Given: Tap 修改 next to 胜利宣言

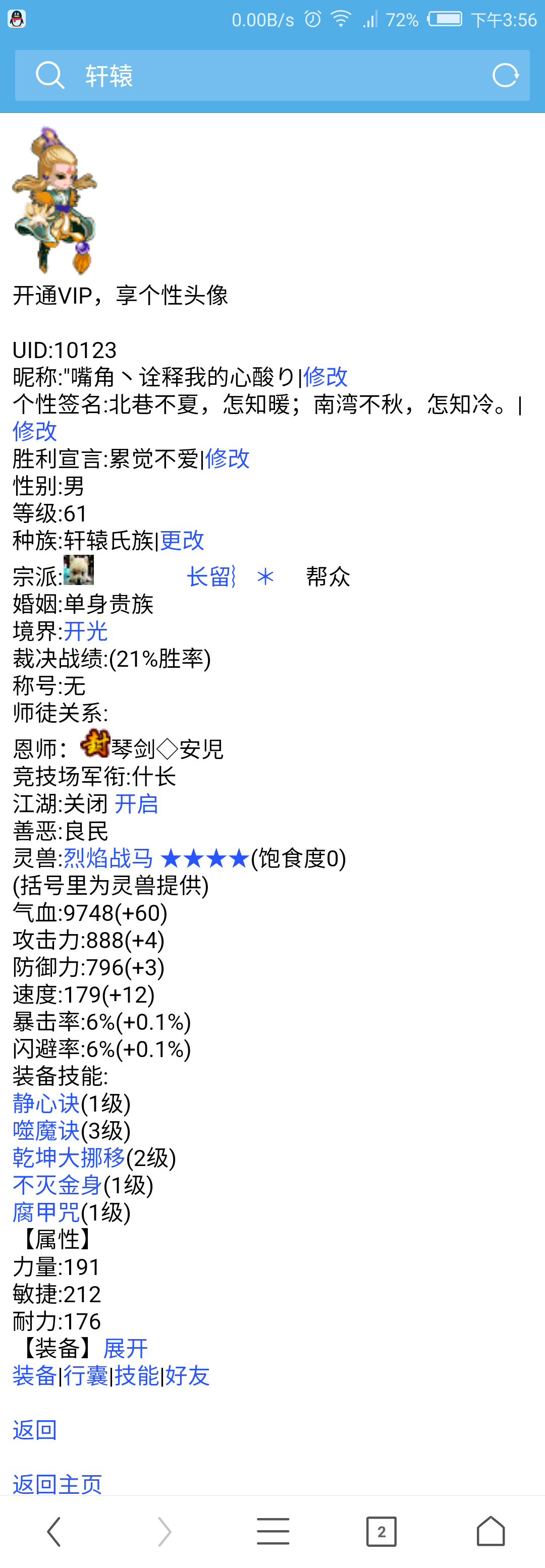Looking at the screenshot, I should (227, 458).
